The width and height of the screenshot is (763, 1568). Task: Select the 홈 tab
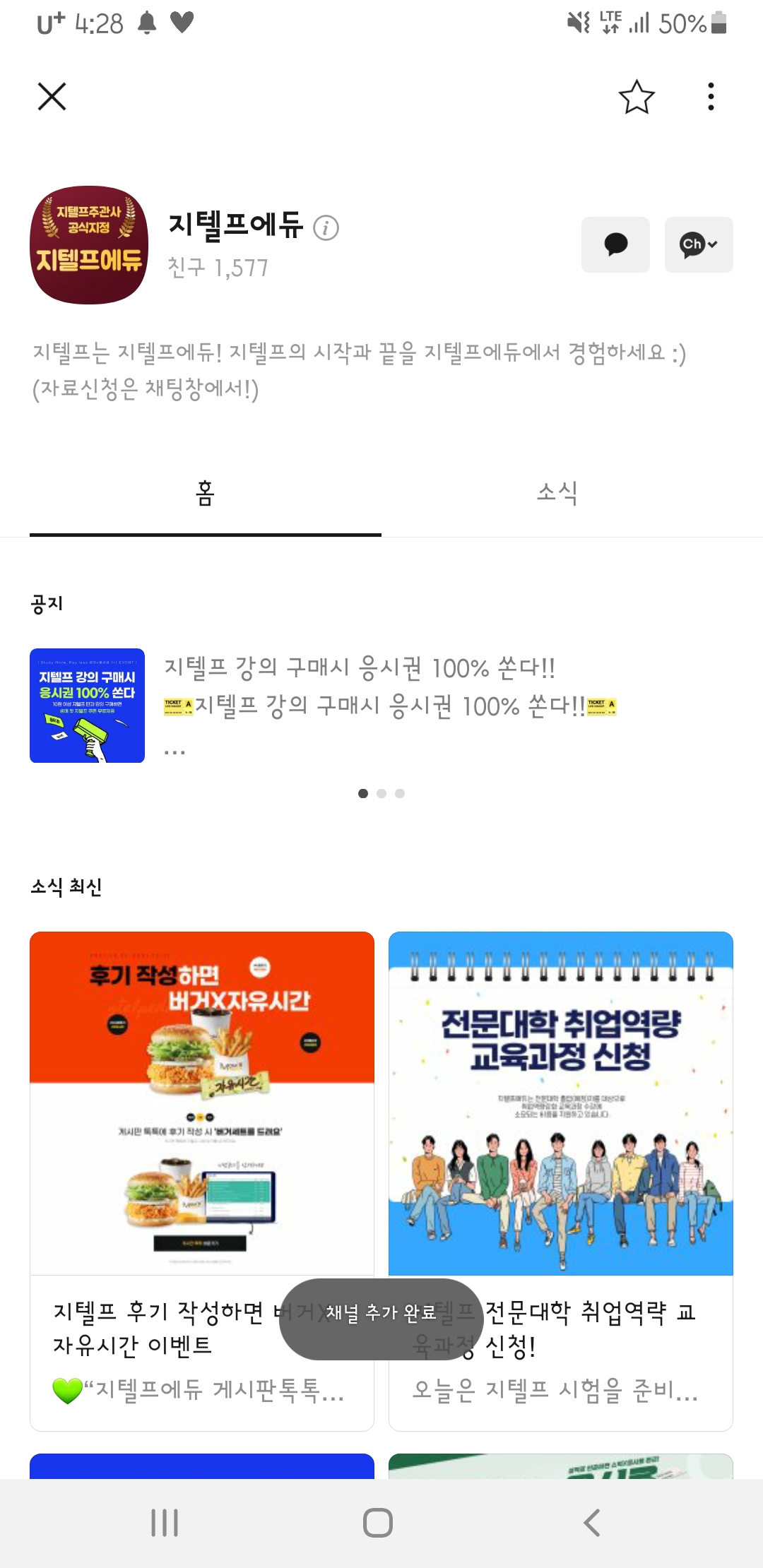pos(205,492)
